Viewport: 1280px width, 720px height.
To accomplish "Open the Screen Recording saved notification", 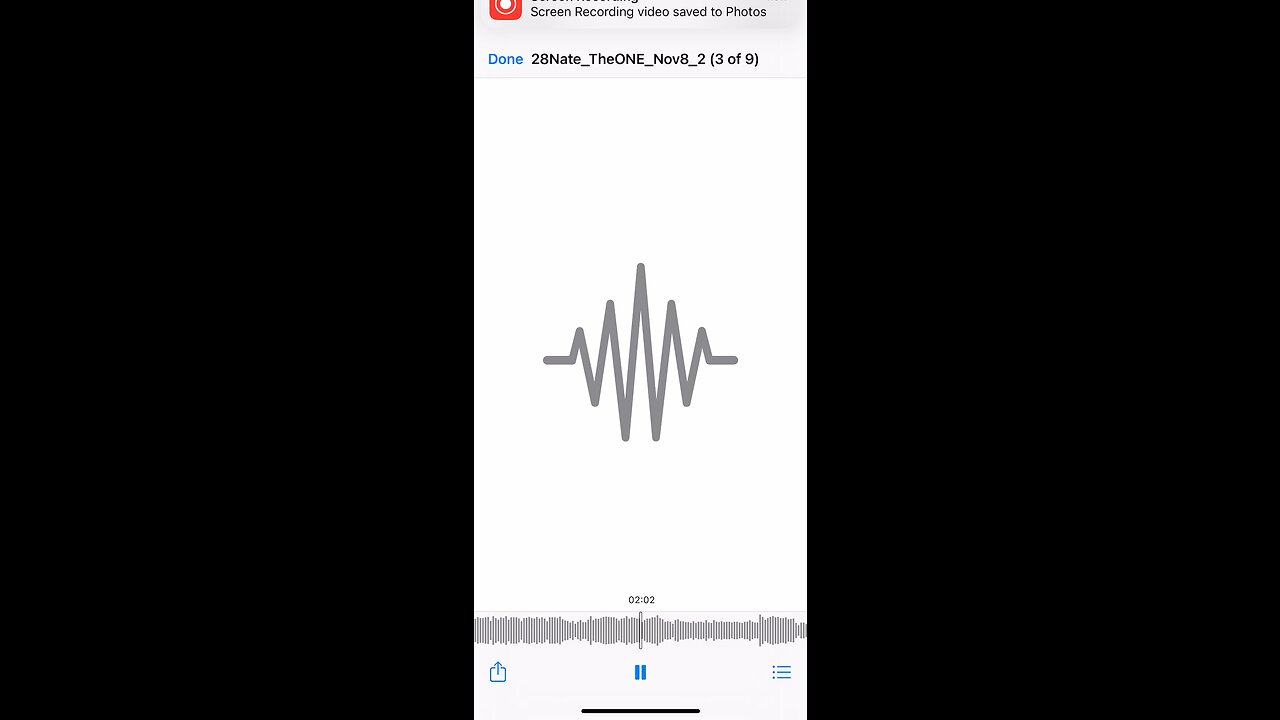I will (x=640, y=11).
